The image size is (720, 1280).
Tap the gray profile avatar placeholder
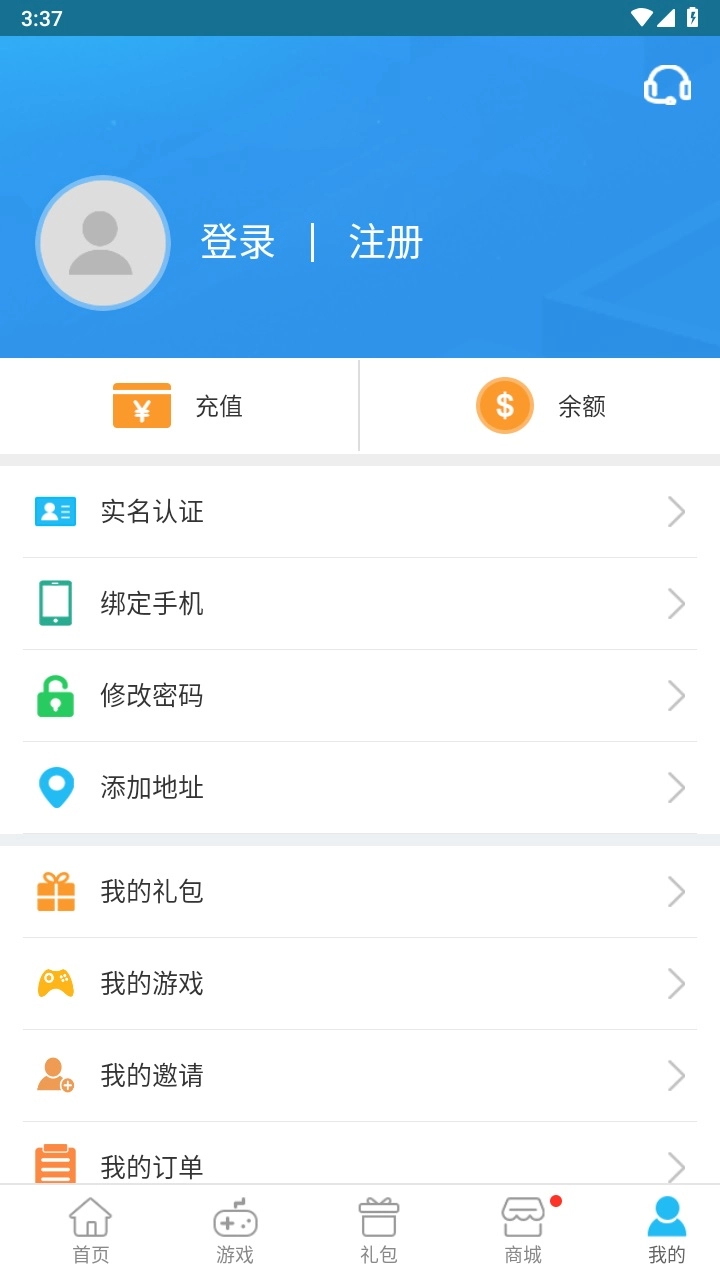[102, 242]
